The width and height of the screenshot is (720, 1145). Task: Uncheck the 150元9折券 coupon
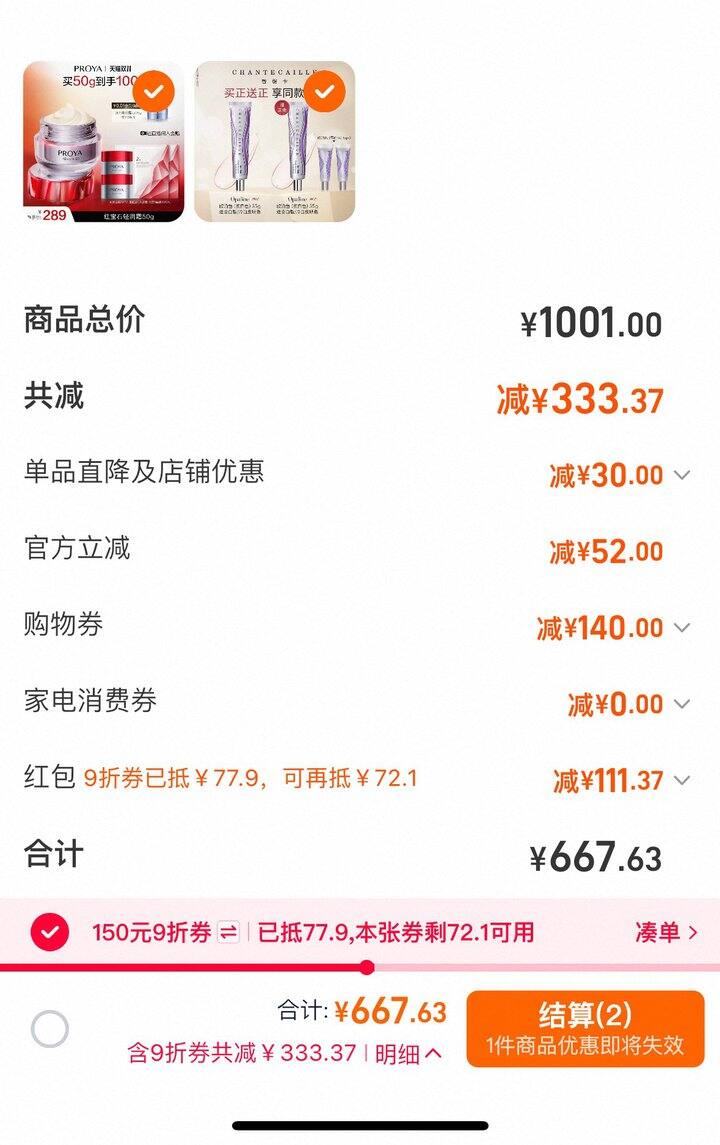tap(50, 933)
